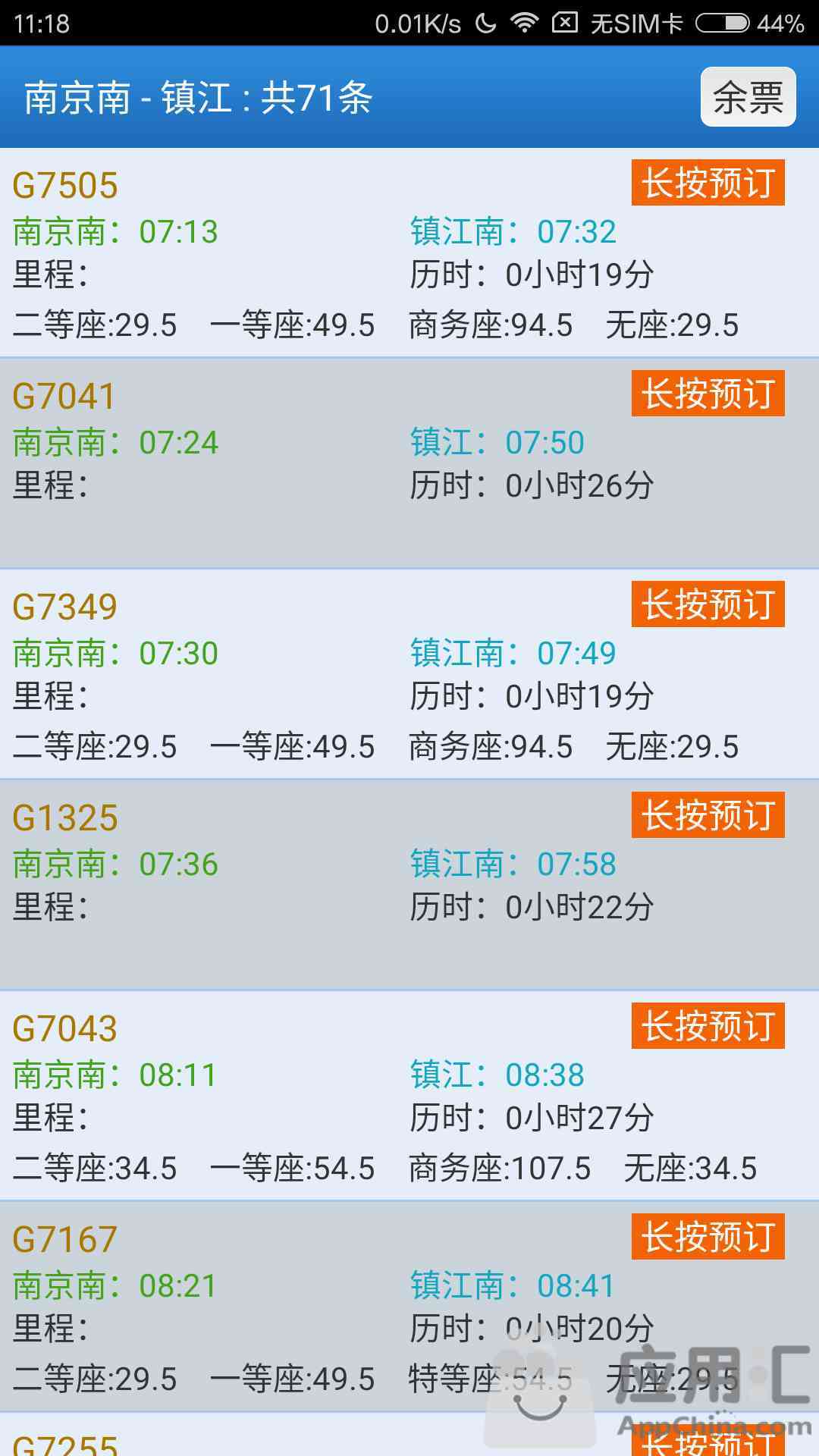
Task: Tap 长按预订 for train G7041
Action: point(708,394)
